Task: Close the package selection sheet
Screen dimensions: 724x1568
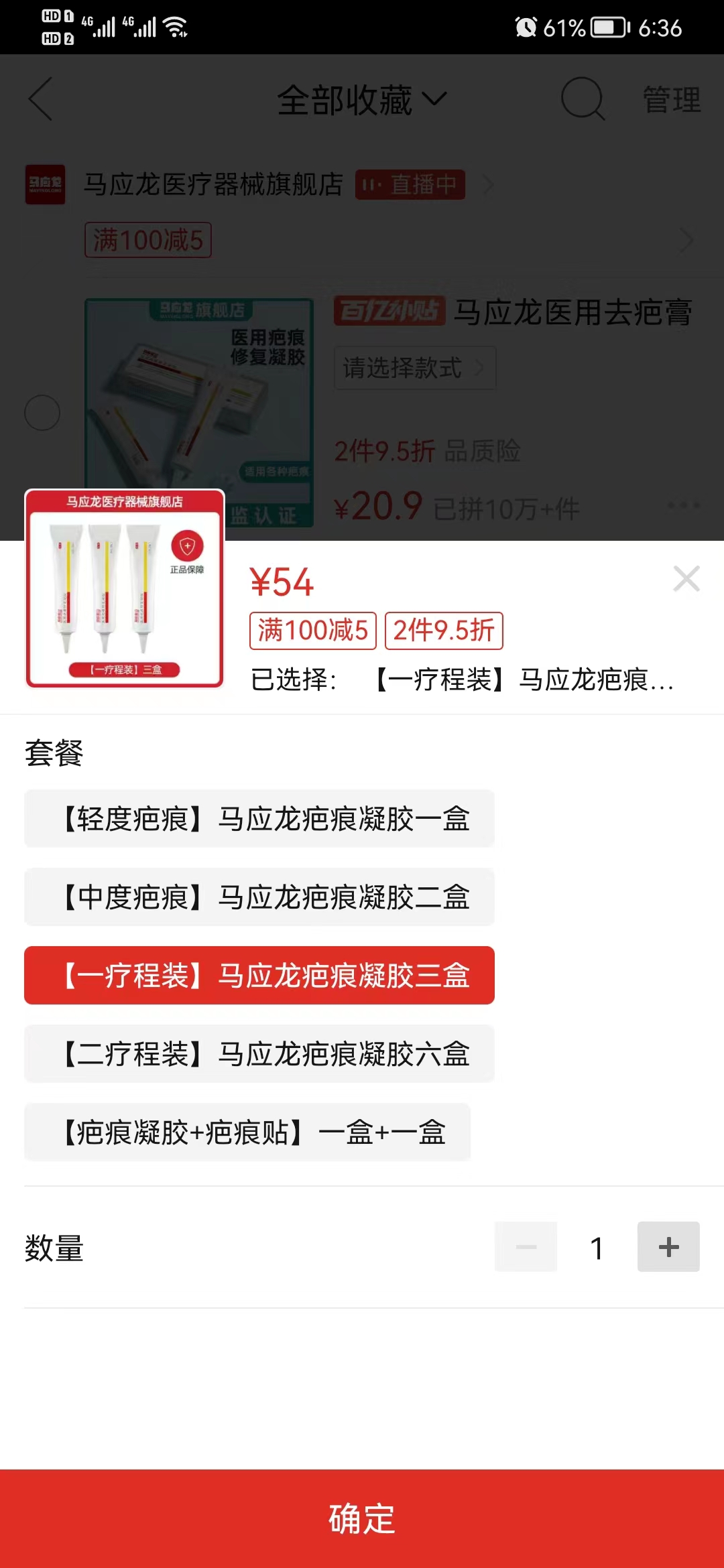Action: (686, 579)
